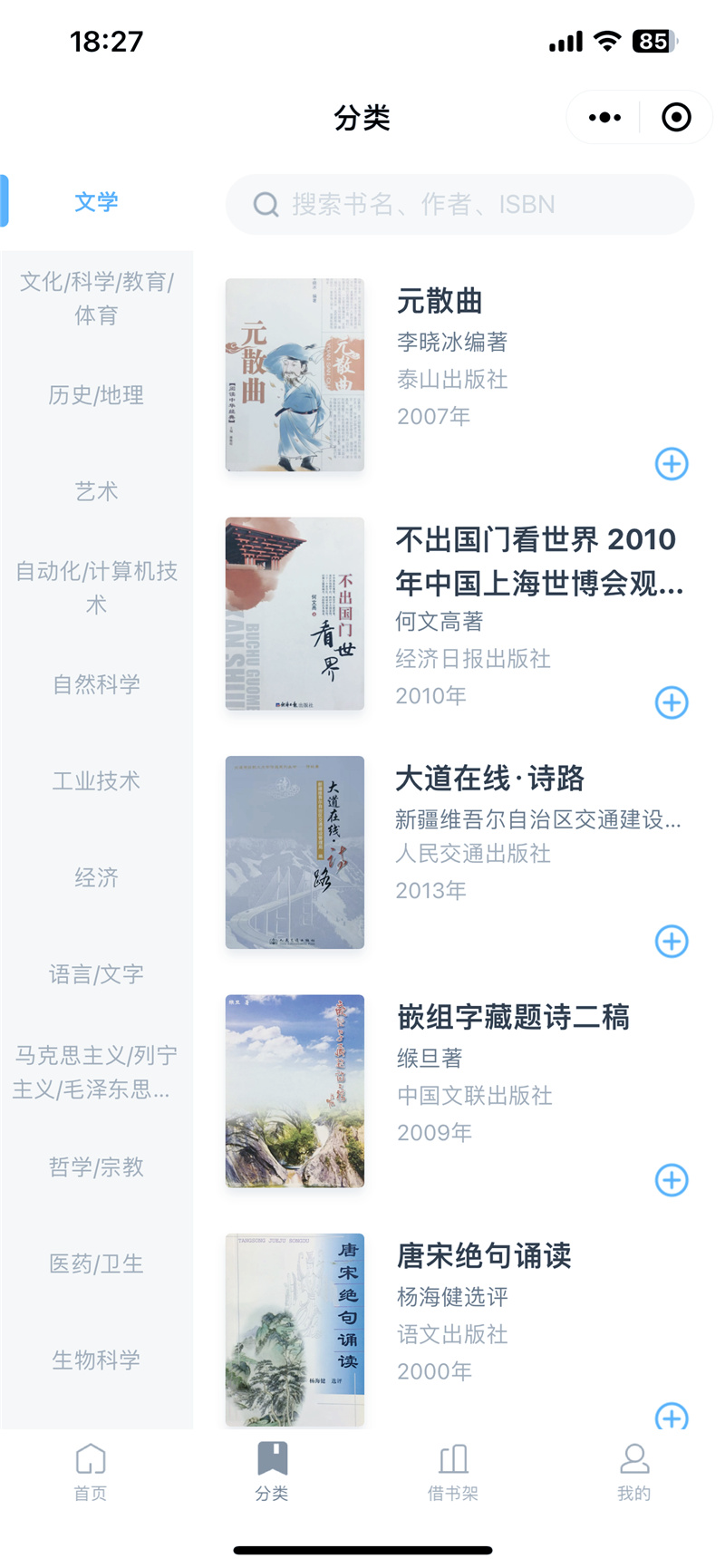Add 嵌组字藏题诗二稿 with the plus icon
This screenshot has width=725, height=1568.
672,1180
